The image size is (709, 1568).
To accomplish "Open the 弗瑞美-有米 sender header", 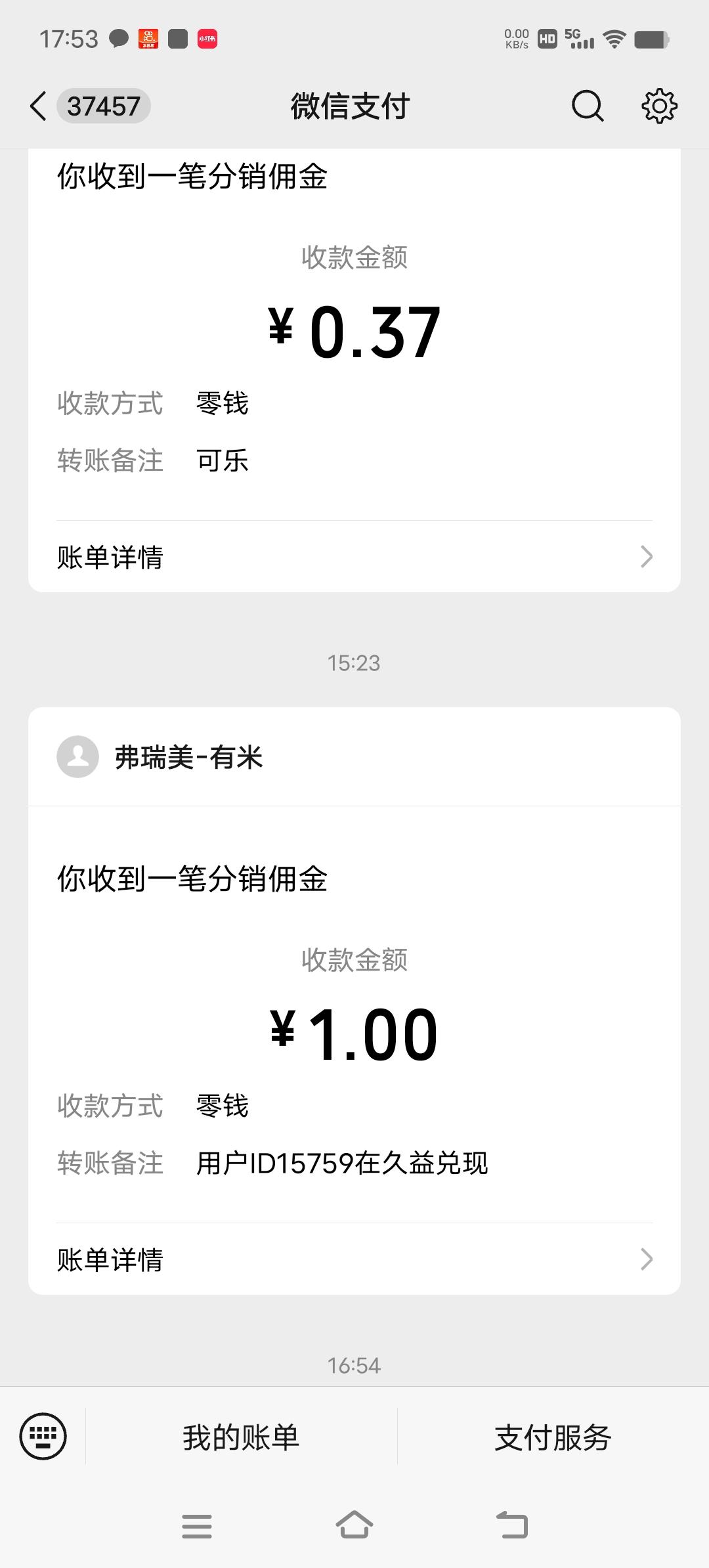I will (354, 757).
